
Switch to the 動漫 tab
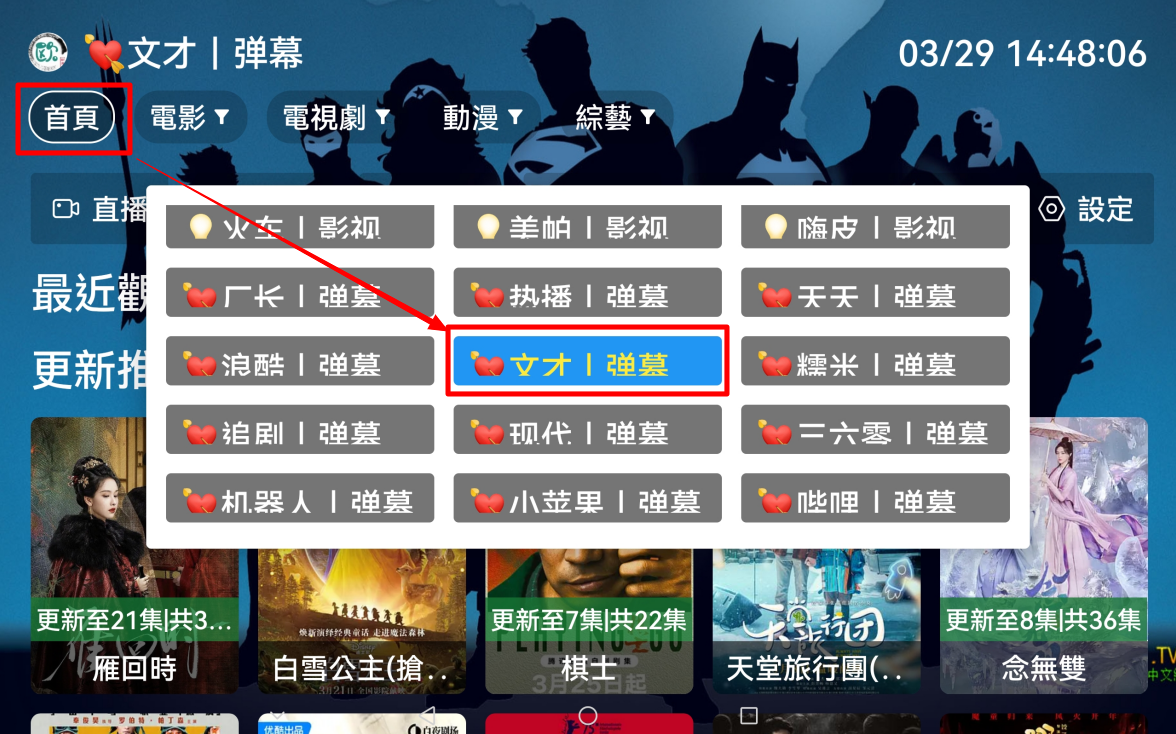[x=482, y=118]
